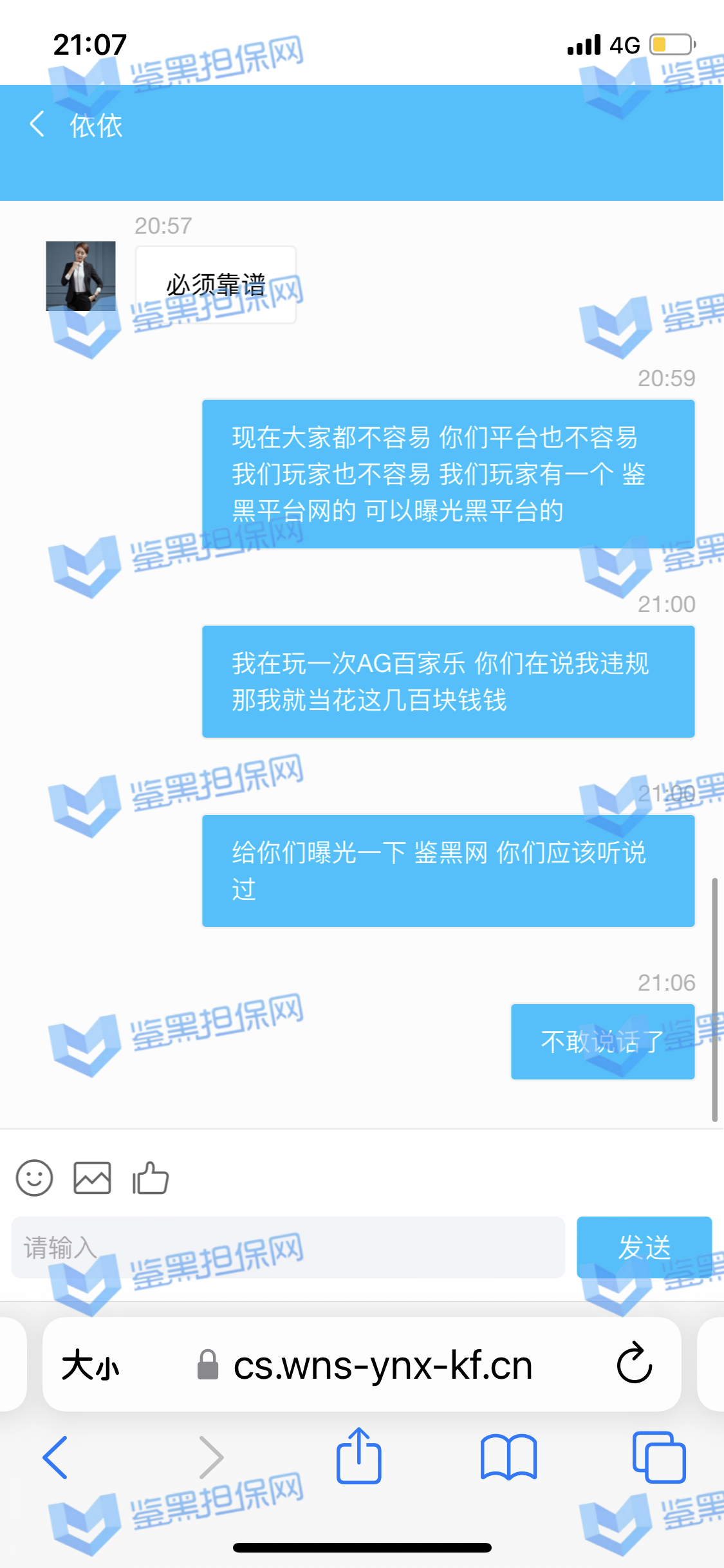Go back from the 依依 chat

click(x=37, y=124)
